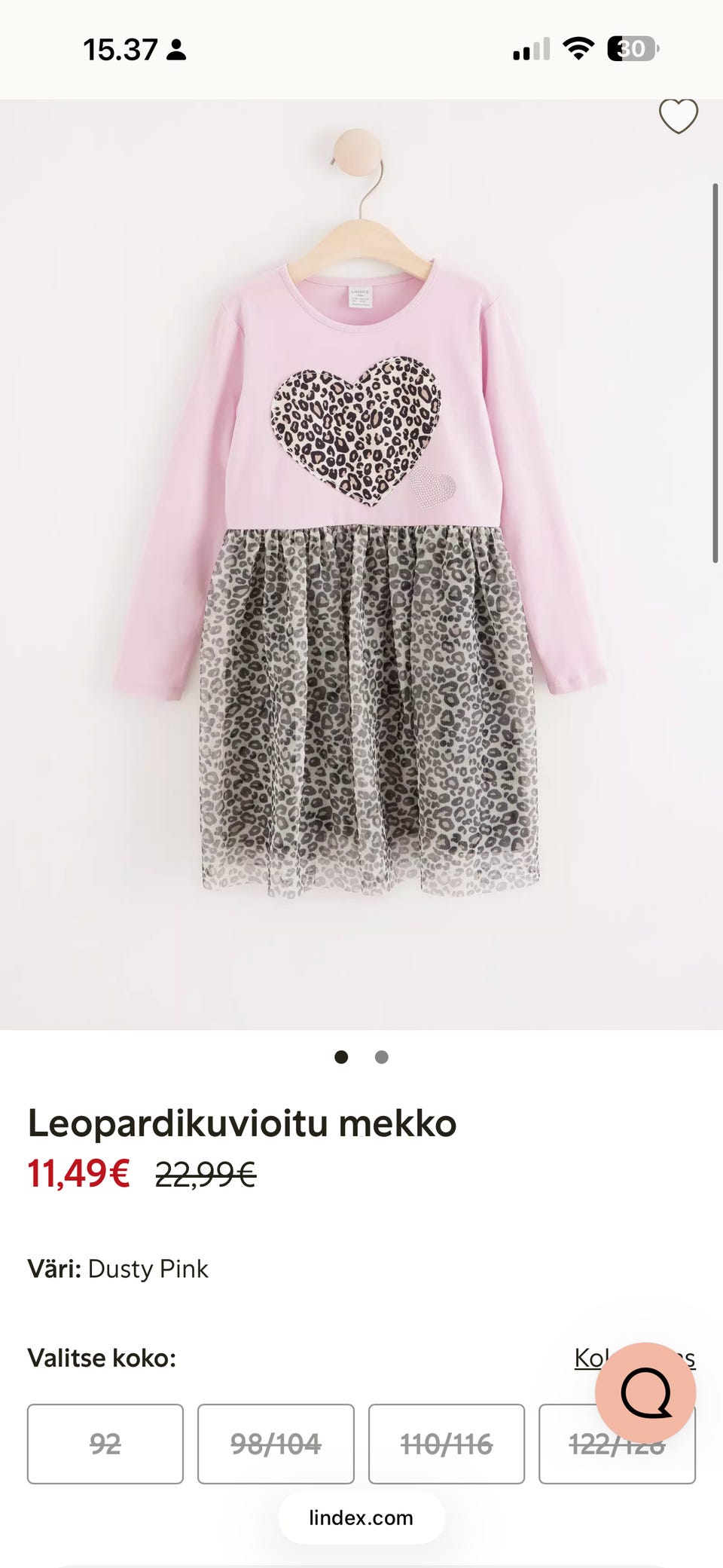
Task: Pick size 110/116
Action: click(447, 1444)
